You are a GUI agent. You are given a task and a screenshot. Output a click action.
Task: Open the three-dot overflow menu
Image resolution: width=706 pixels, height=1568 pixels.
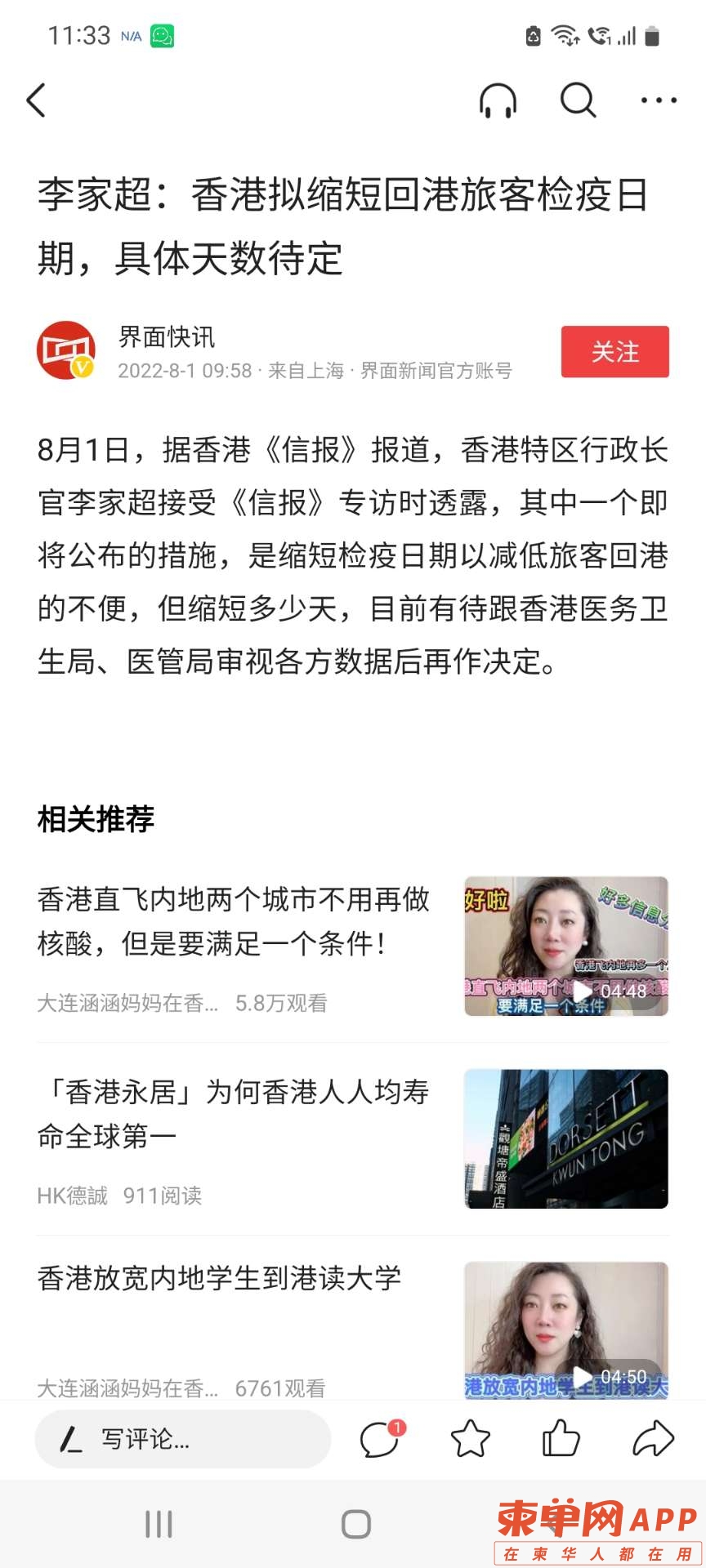[x=659, y=100]
